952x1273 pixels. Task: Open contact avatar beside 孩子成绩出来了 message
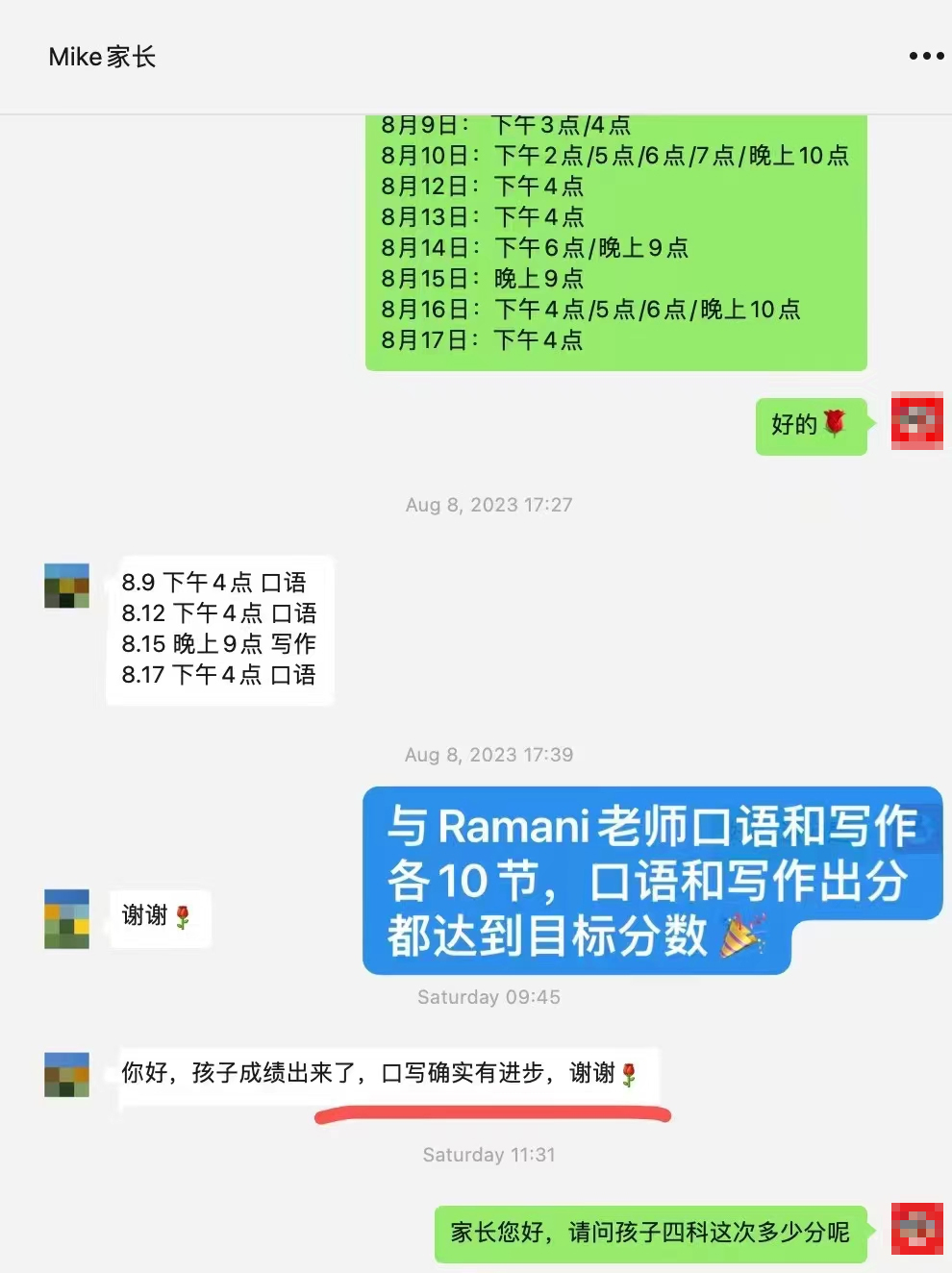pyautogui.click(x=66, y=1074)
